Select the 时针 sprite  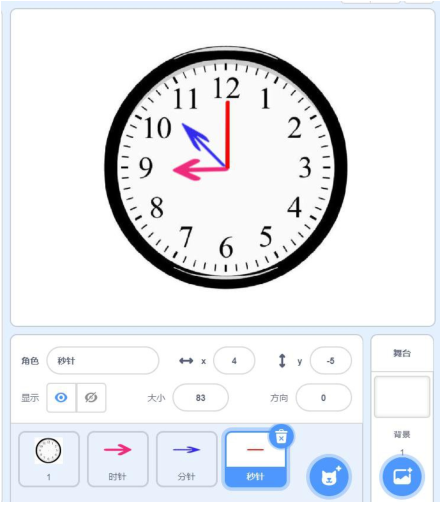coord(118,459)
